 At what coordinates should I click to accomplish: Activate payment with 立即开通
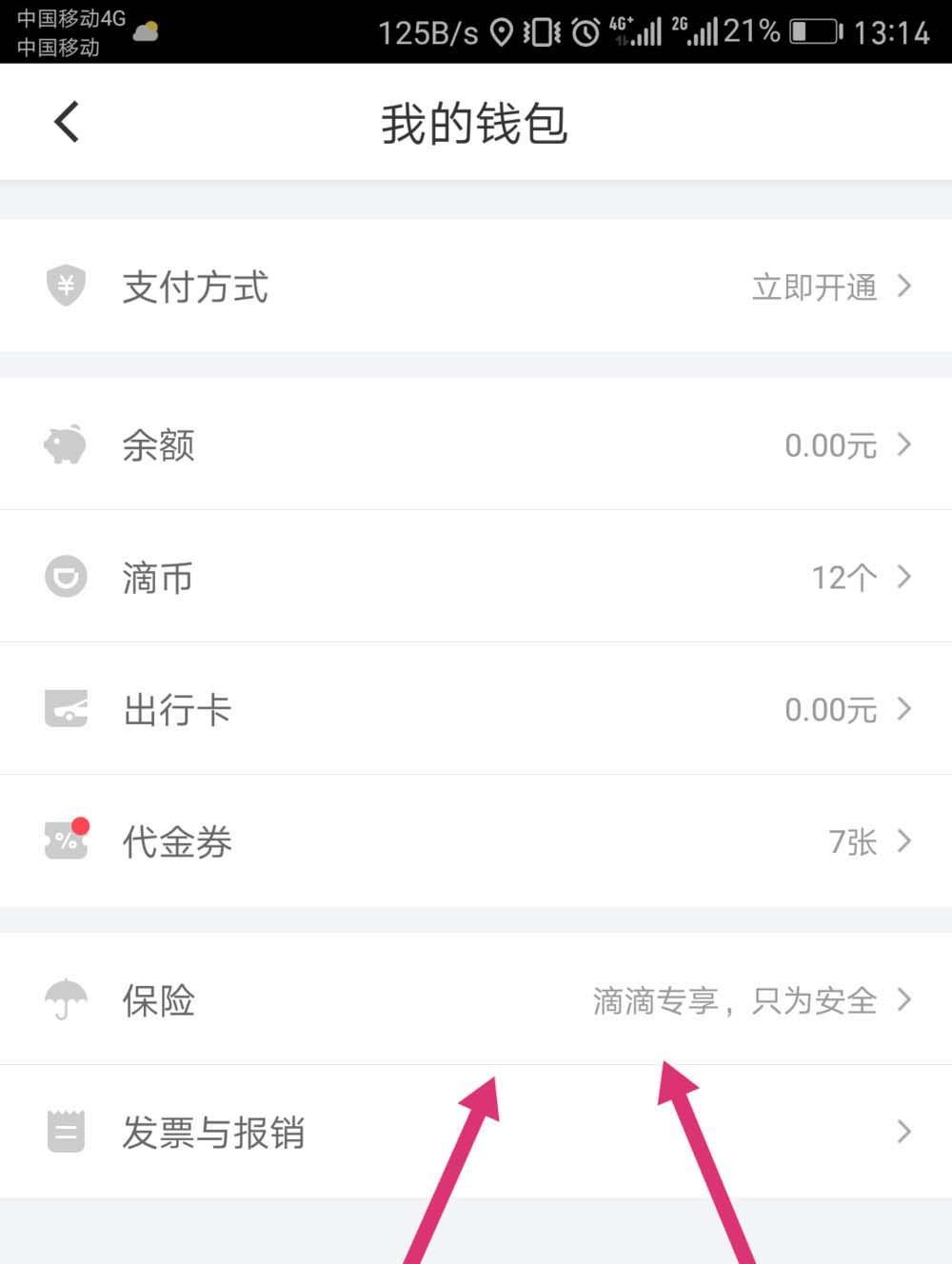[x=814, y=287]
